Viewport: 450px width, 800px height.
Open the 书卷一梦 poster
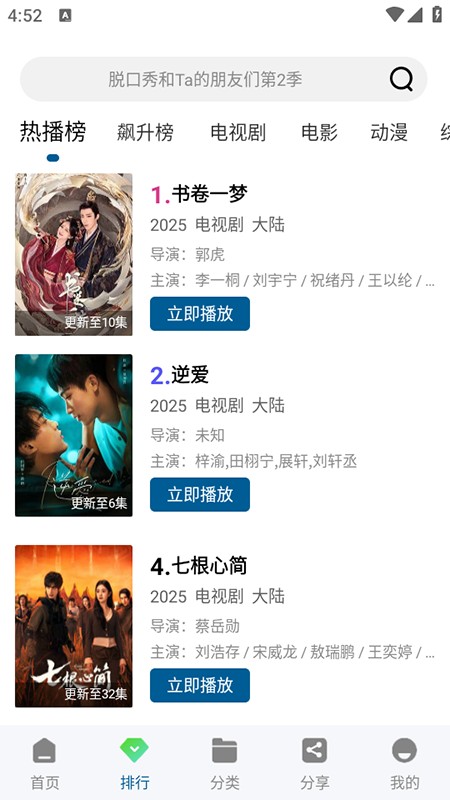tap(73, 254)
